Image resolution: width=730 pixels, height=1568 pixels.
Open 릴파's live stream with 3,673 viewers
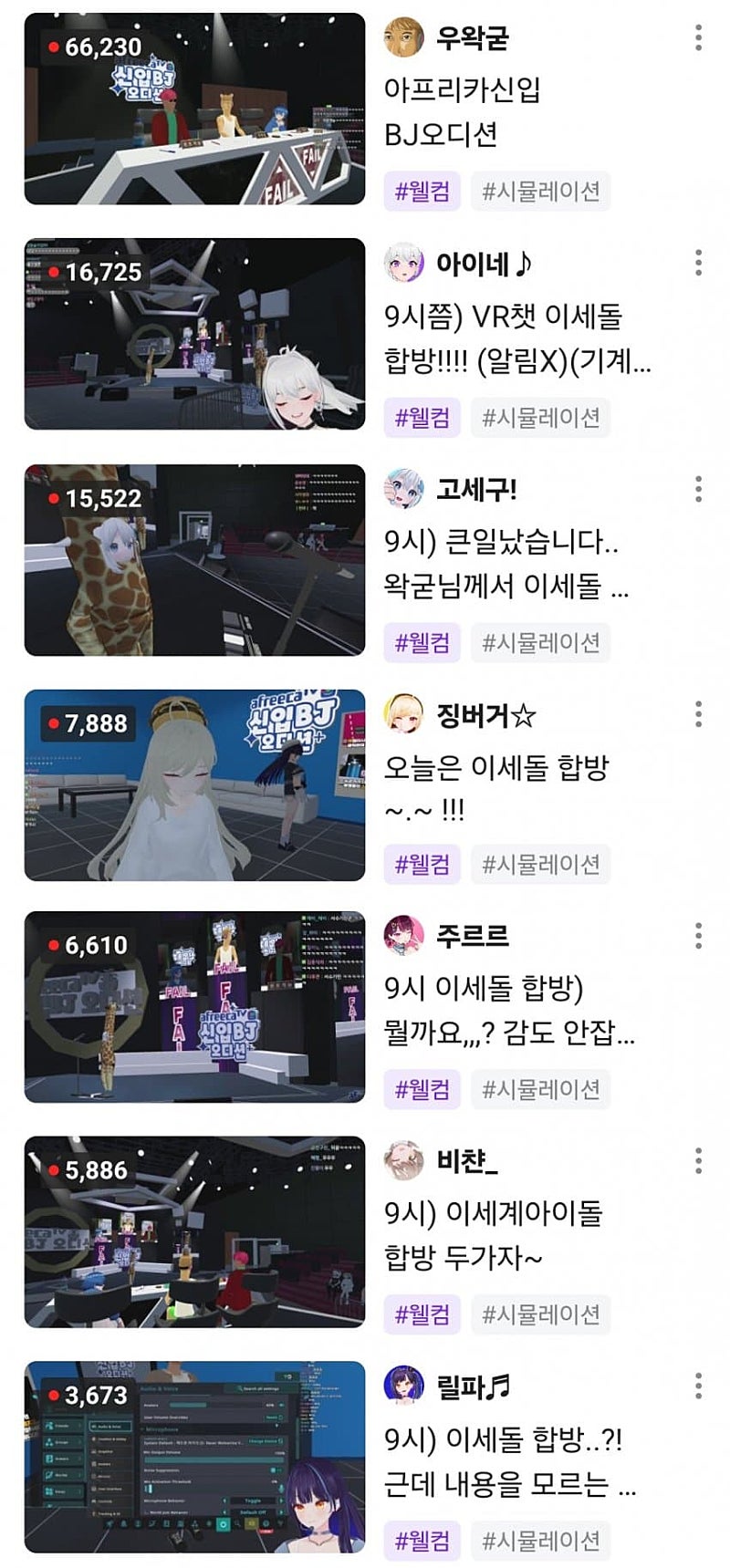coord(194,1457)
